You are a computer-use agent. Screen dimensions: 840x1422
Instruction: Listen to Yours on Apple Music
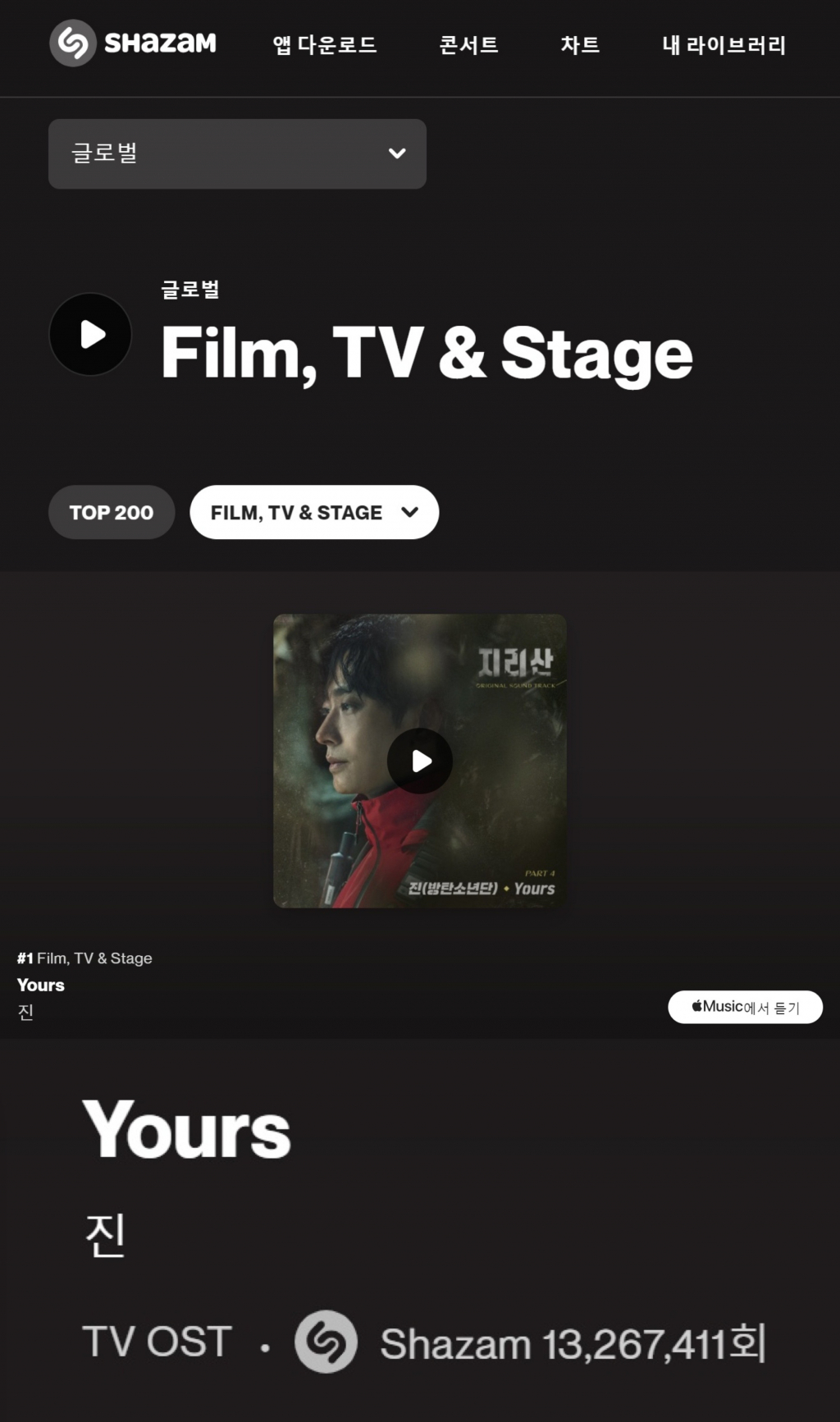[745, 1007]
